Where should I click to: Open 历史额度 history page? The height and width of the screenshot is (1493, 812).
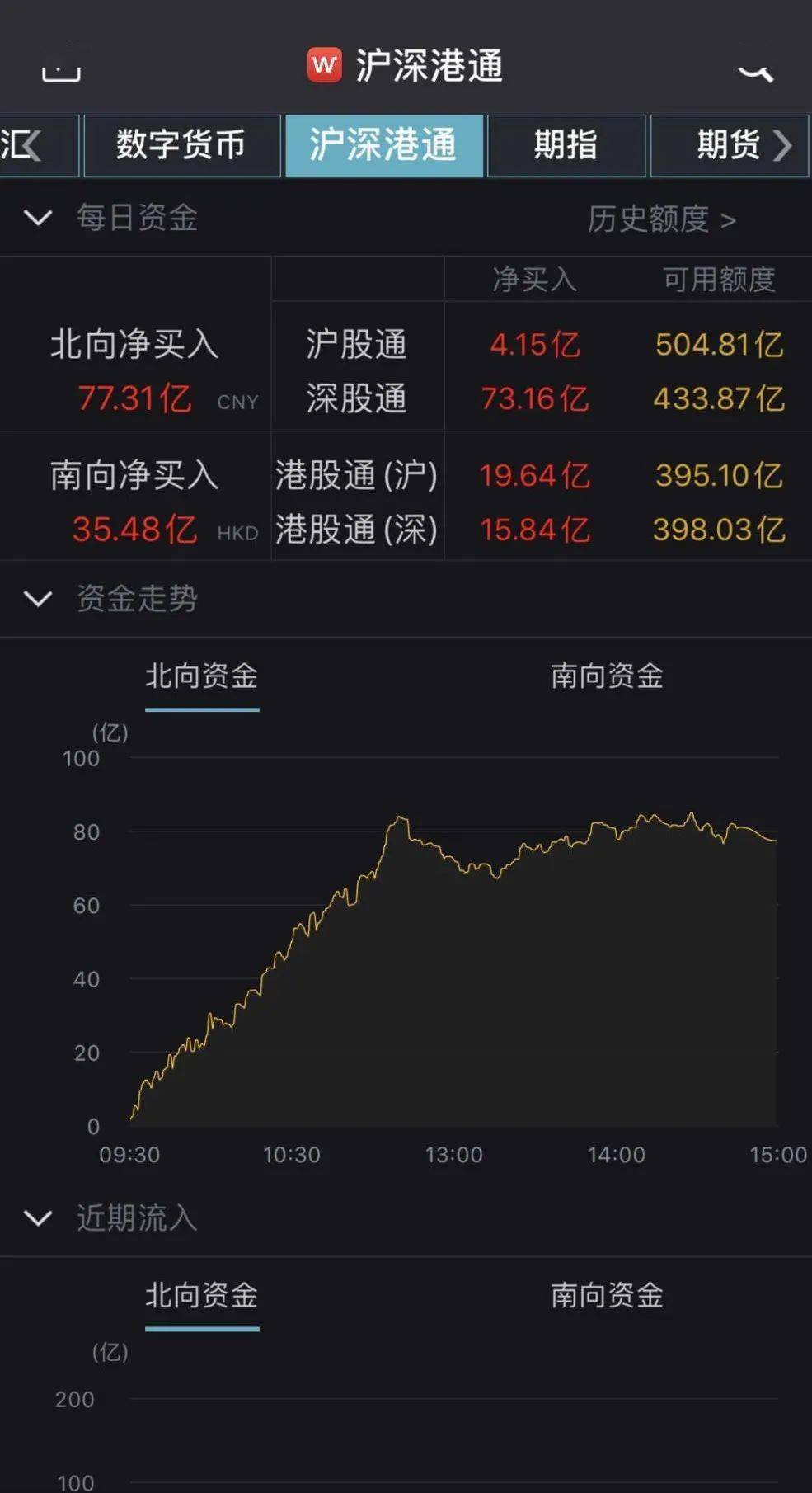(x=661, y=219)
